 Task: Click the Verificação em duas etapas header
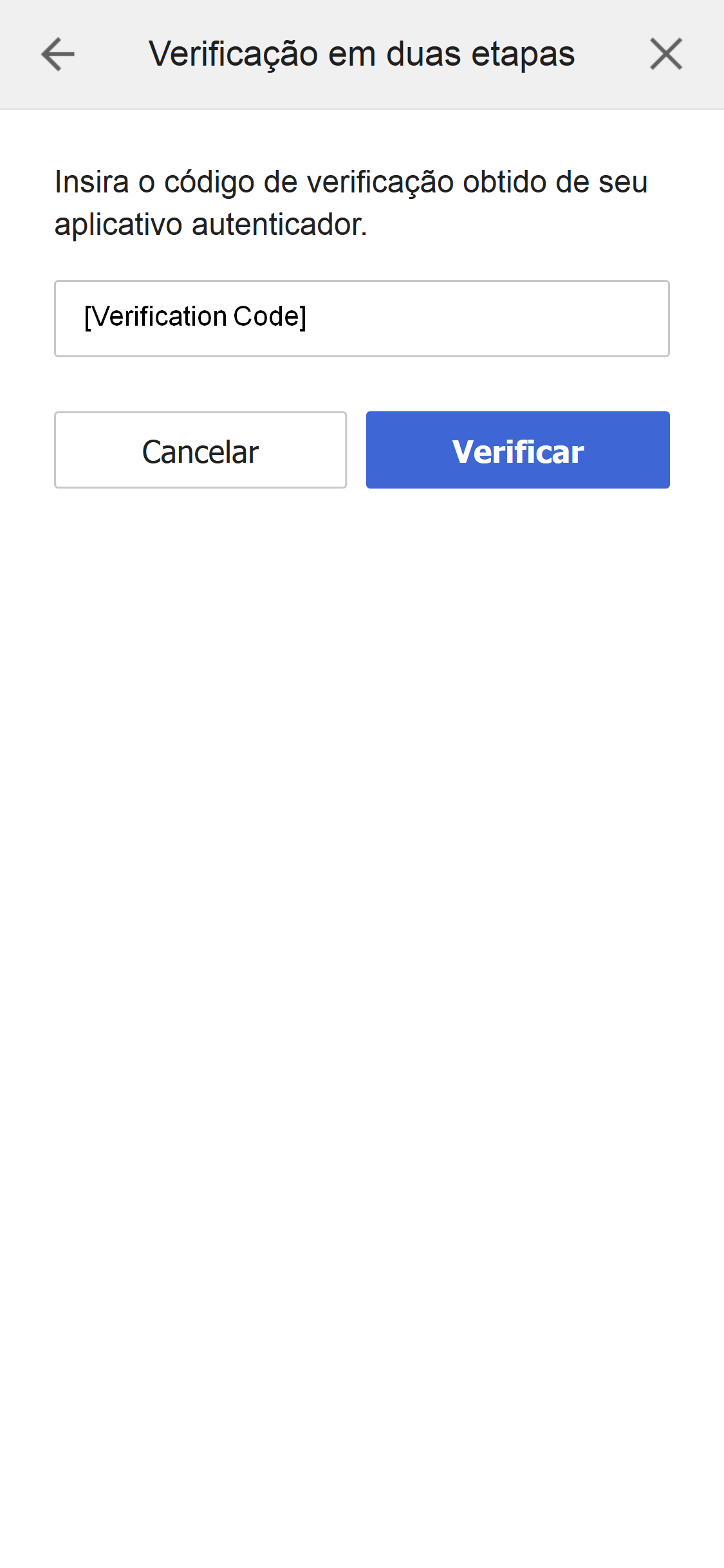362,55
